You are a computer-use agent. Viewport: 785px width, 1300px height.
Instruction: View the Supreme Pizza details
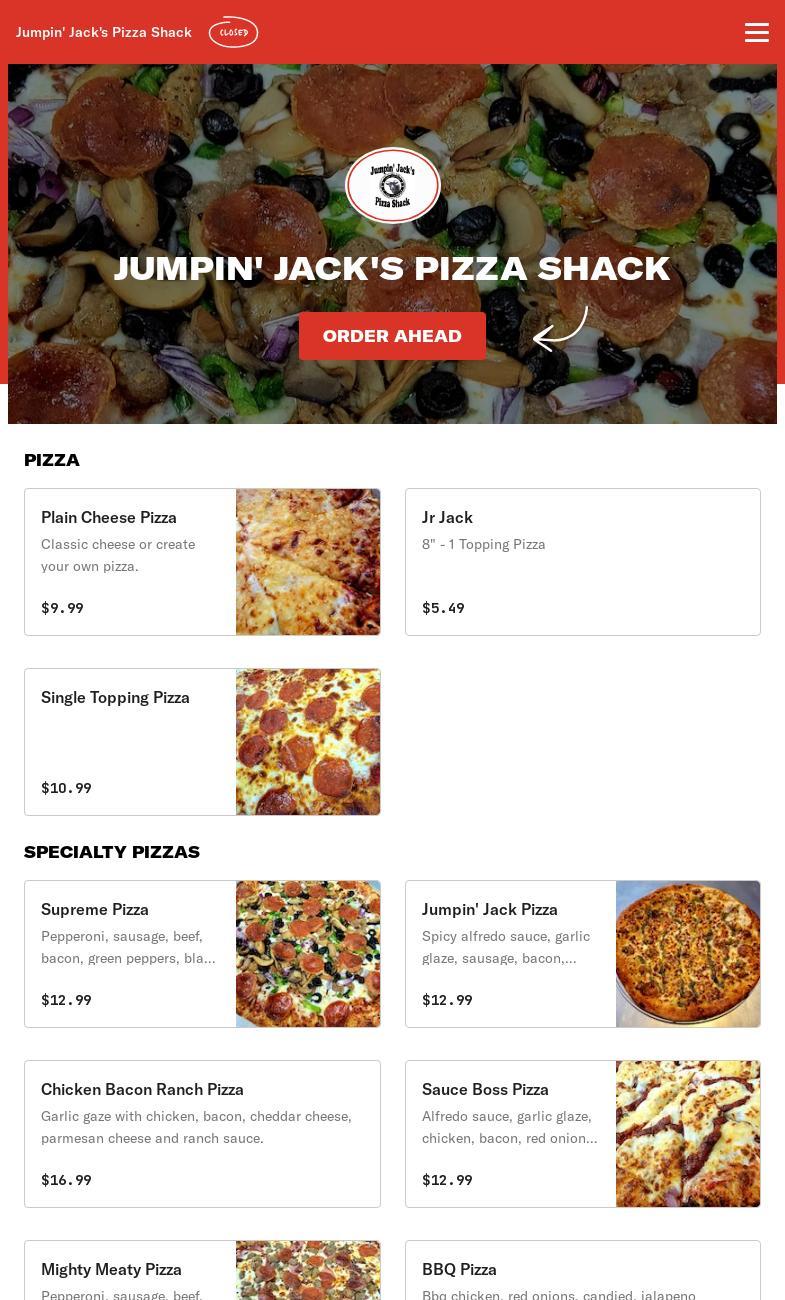[202, 954]
